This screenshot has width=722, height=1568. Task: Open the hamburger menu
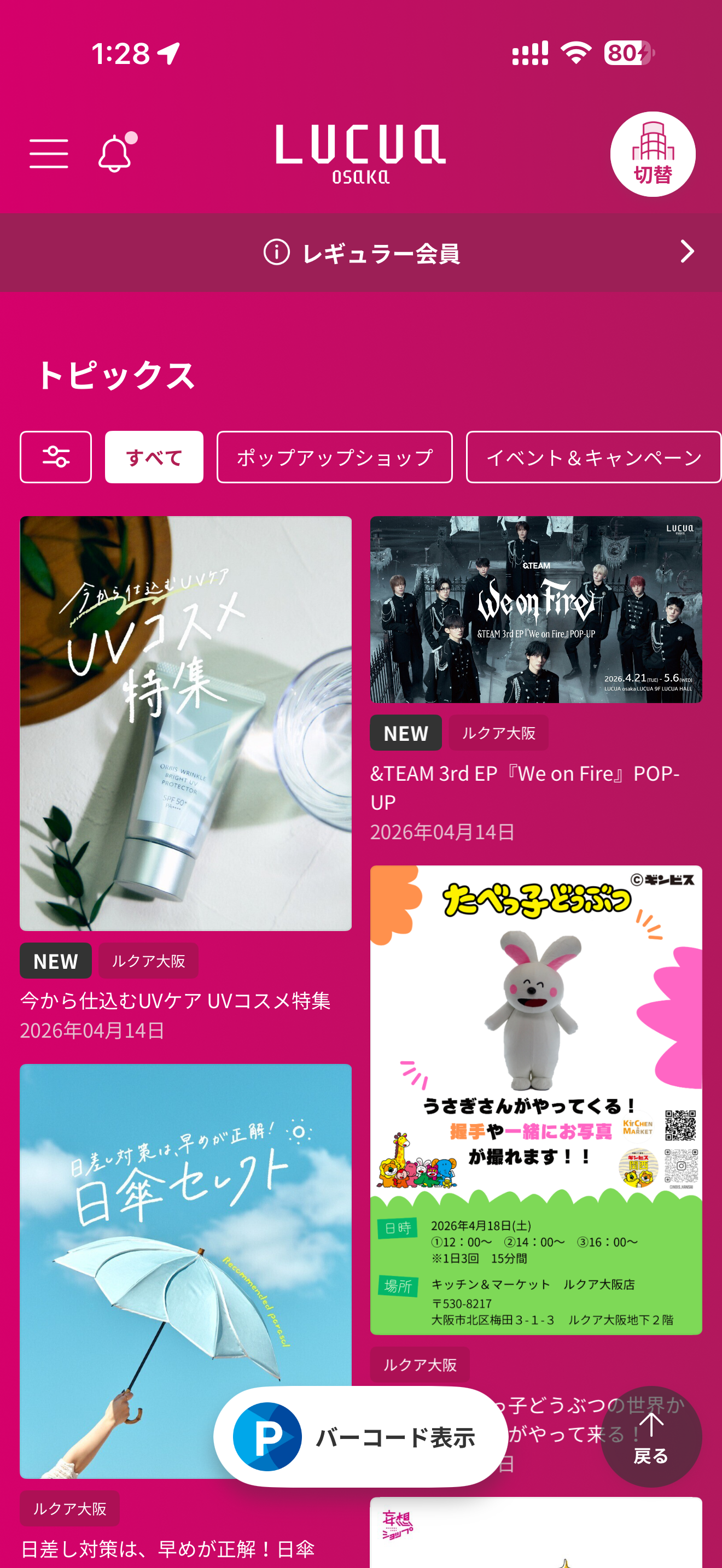tap(49, 153)
